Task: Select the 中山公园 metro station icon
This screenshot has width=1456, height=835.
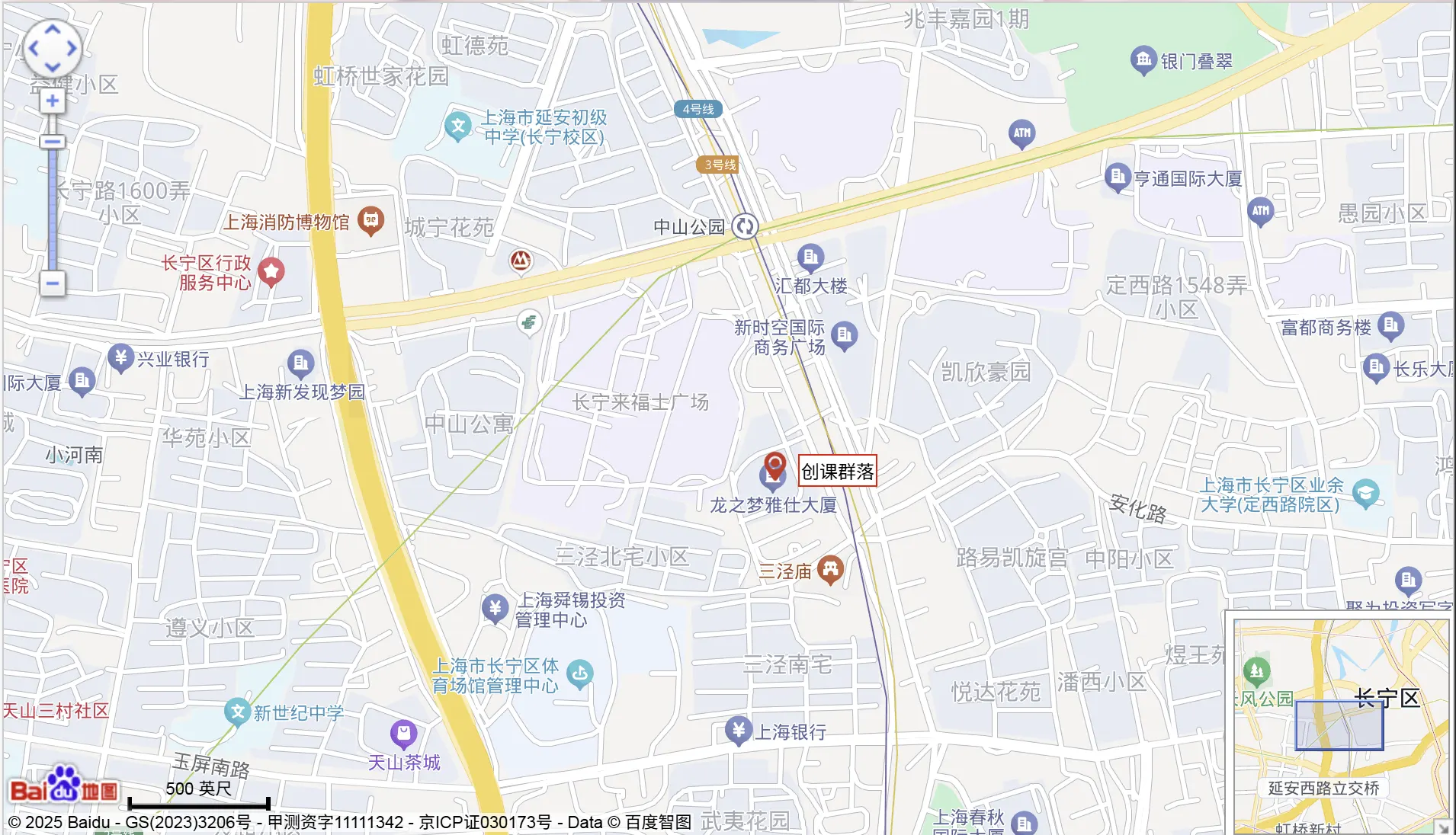Action: tap(745, 226)
